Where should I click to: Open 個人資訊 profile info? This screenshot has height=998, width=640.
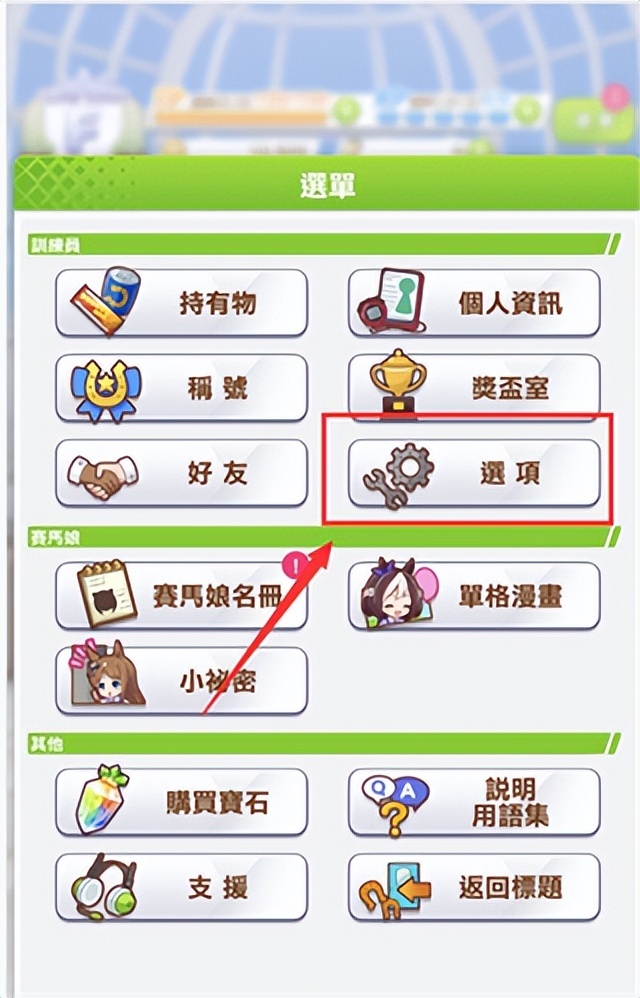point(474,303)
